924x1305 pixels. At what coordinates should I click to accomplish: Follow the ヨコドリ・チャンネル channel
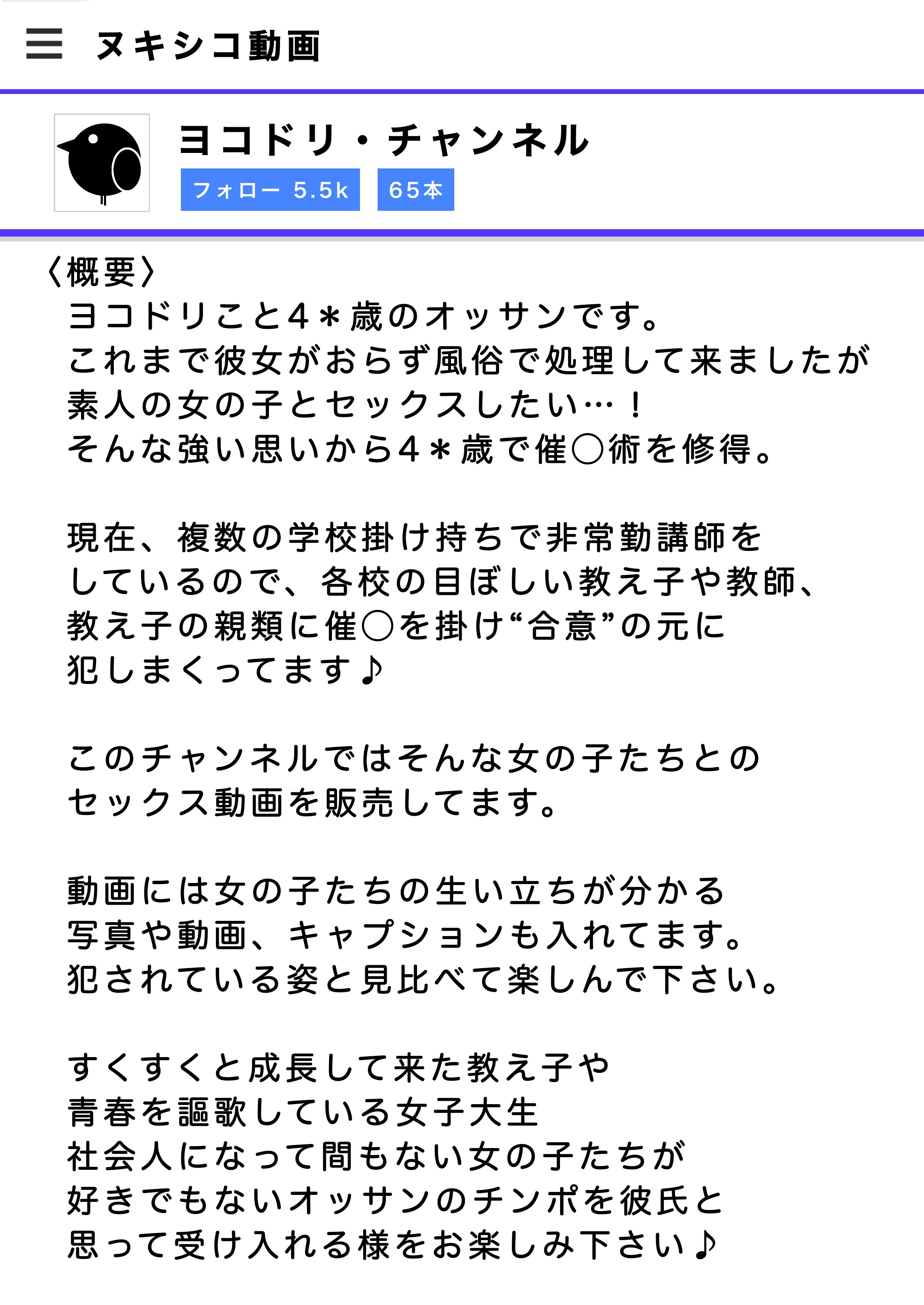pyautogui.click(x=270, y=189)
